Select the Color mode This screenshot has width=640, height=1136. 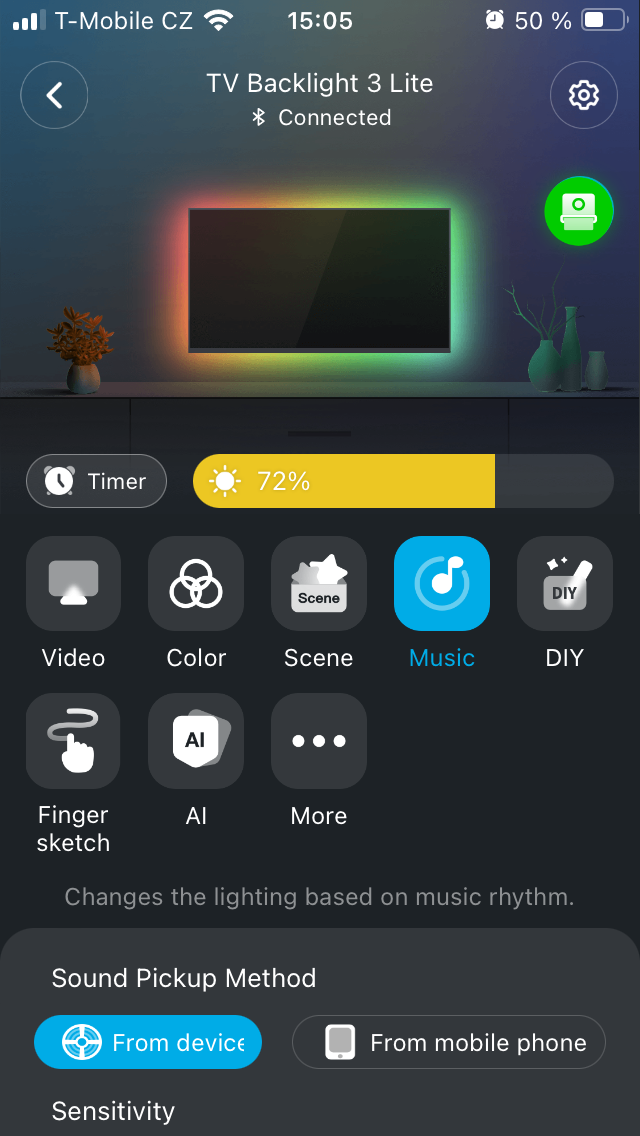tap(196, 584)
